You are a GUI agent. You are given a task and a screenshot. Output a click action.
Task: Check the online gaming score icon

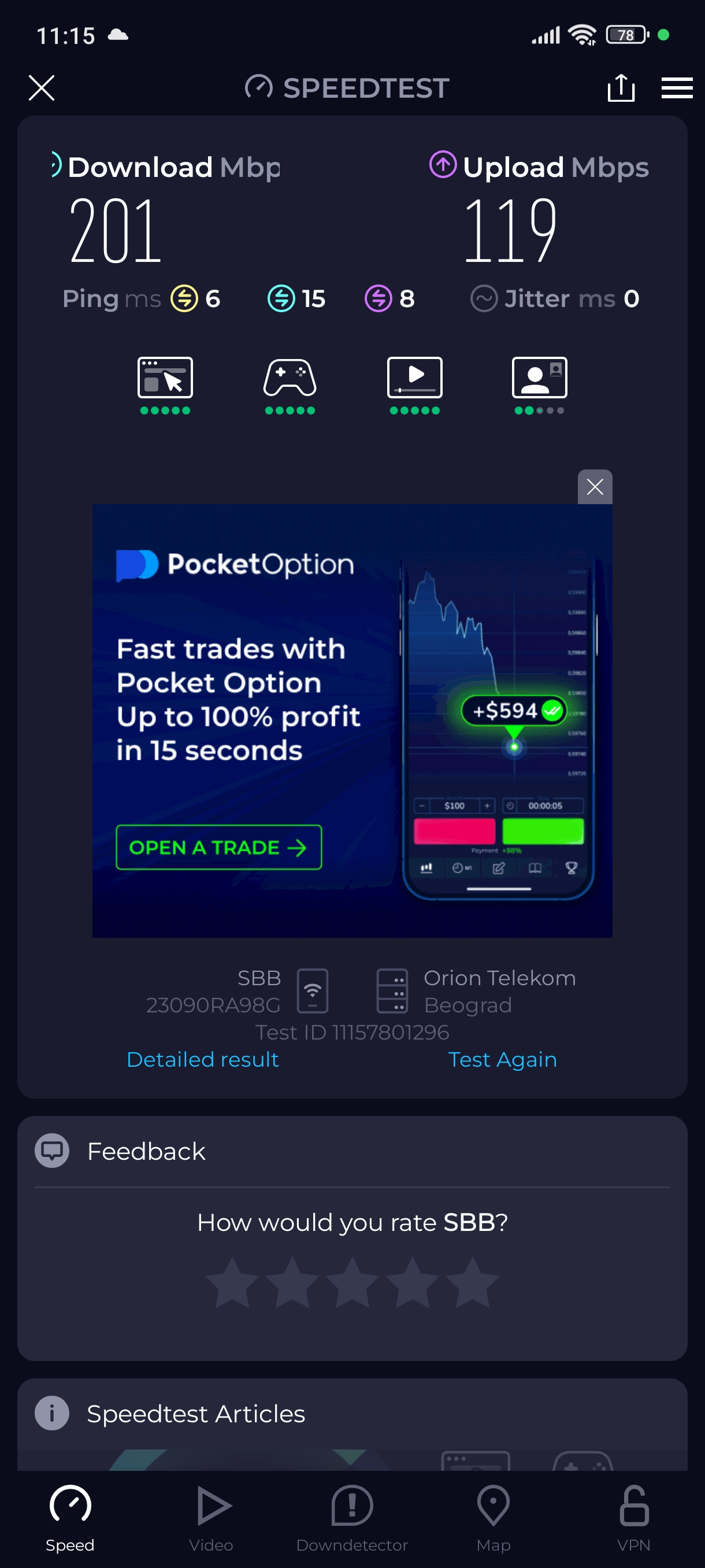290,378
